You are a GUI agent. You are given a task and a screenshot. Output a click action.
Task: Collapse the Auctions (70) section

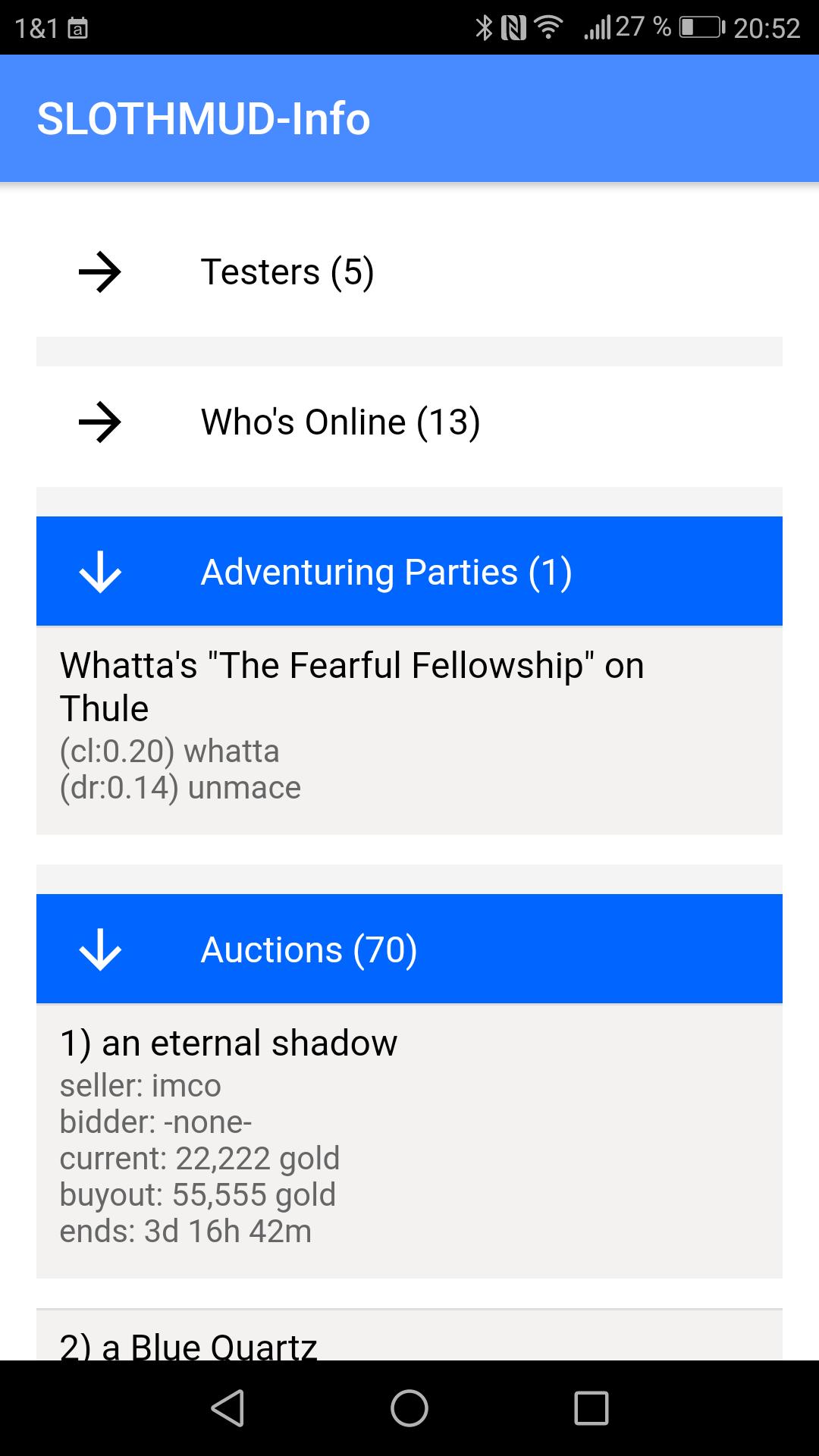tap(409, 949)
